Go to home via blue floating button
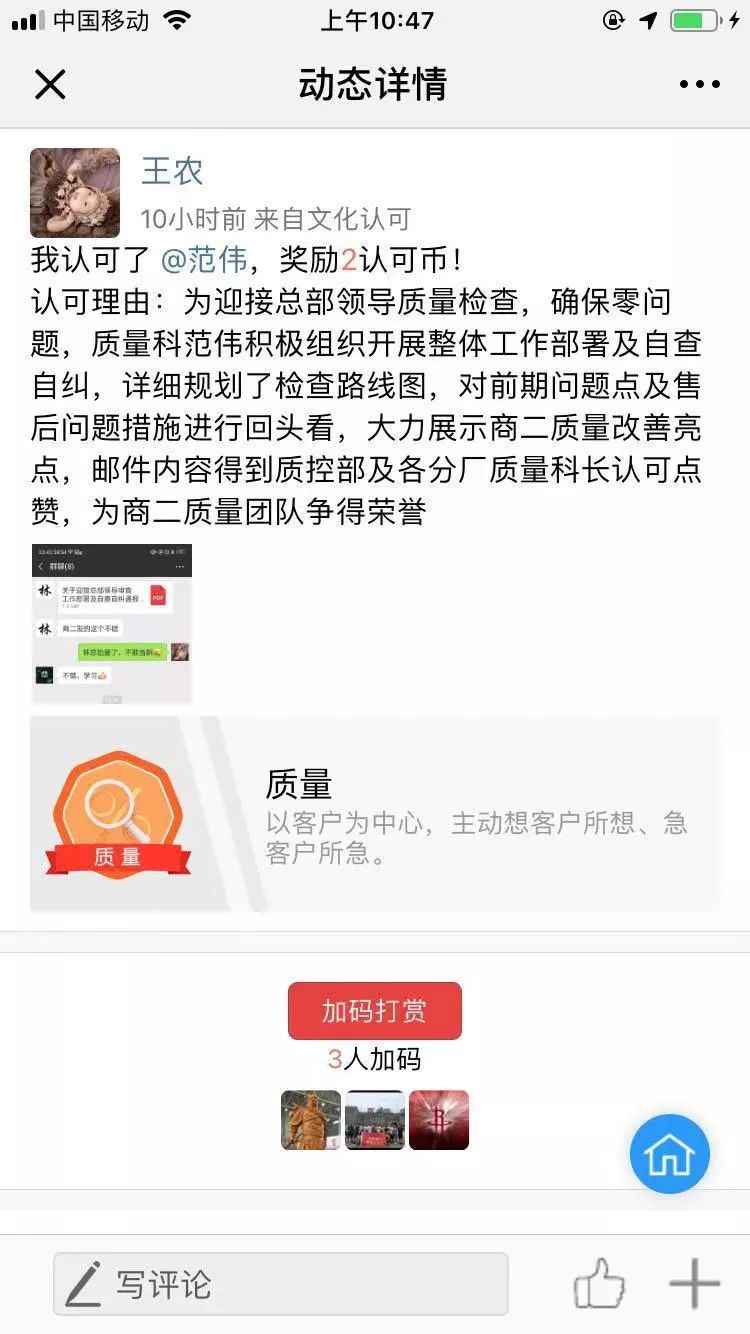750x1334 pixels. pyautogui.click(x=669, y=1154)
